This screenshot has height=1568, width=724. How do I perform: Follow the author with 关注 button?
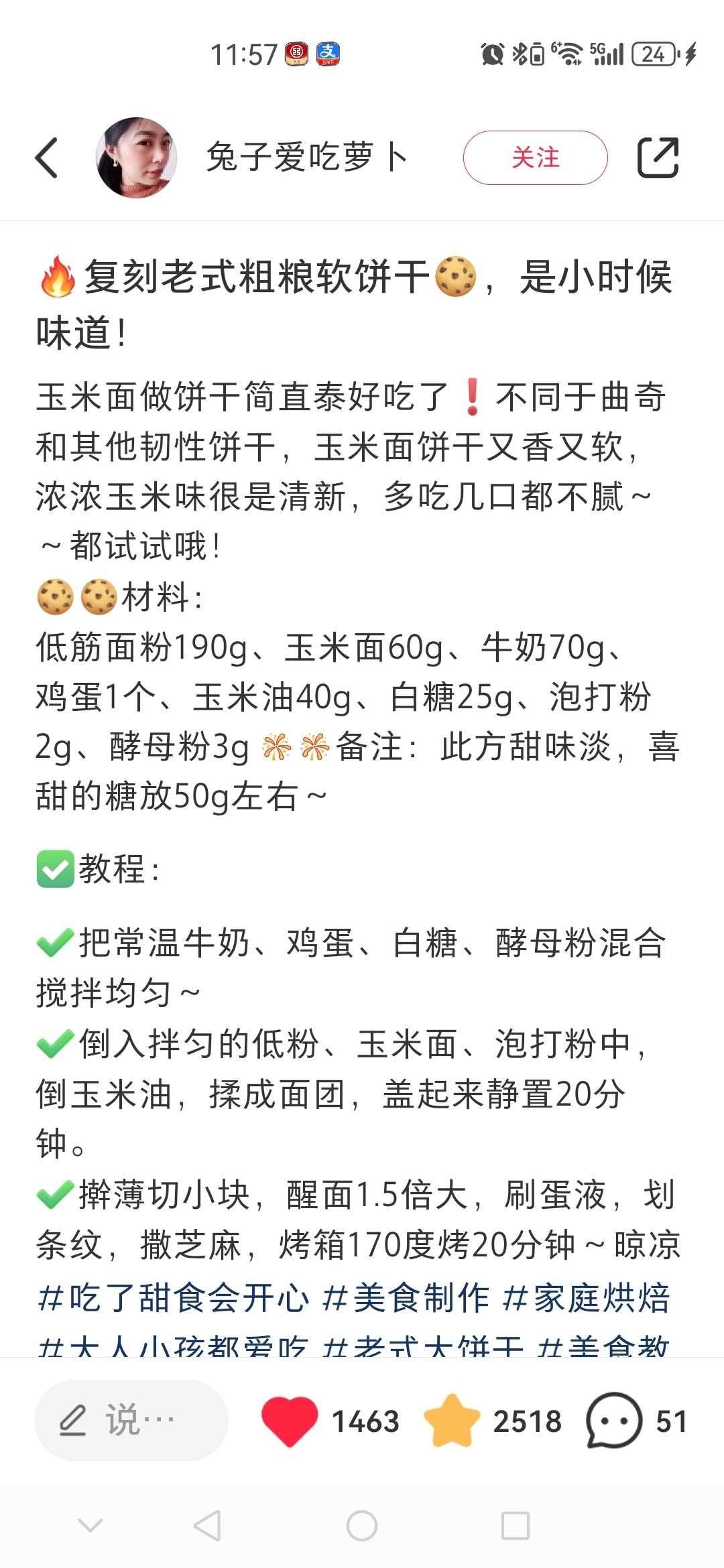pyautogui.click(x=535, y=157)
